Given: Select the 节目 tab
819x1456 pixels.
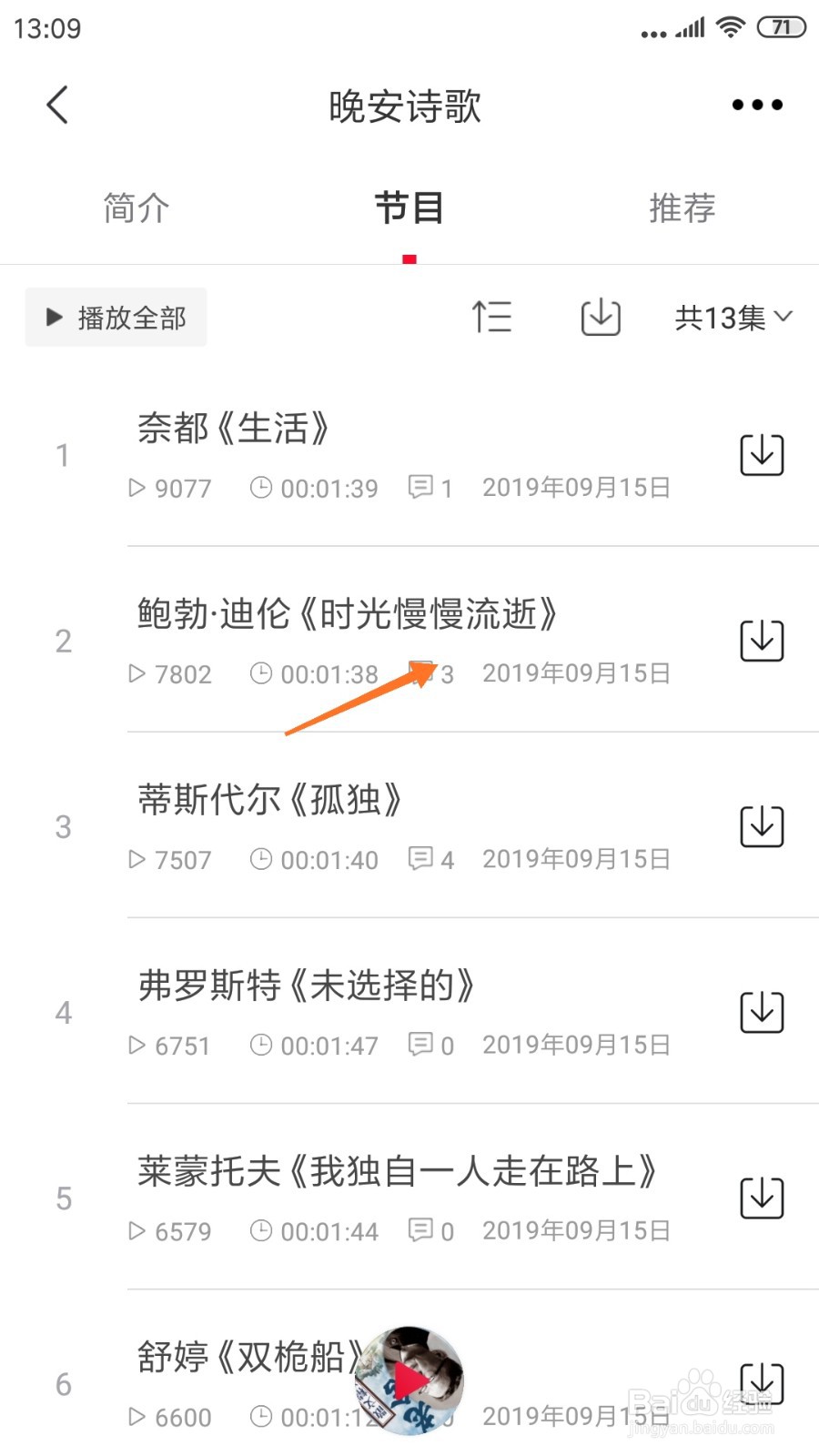Looking at the screenshot, I should coord(409,208).
